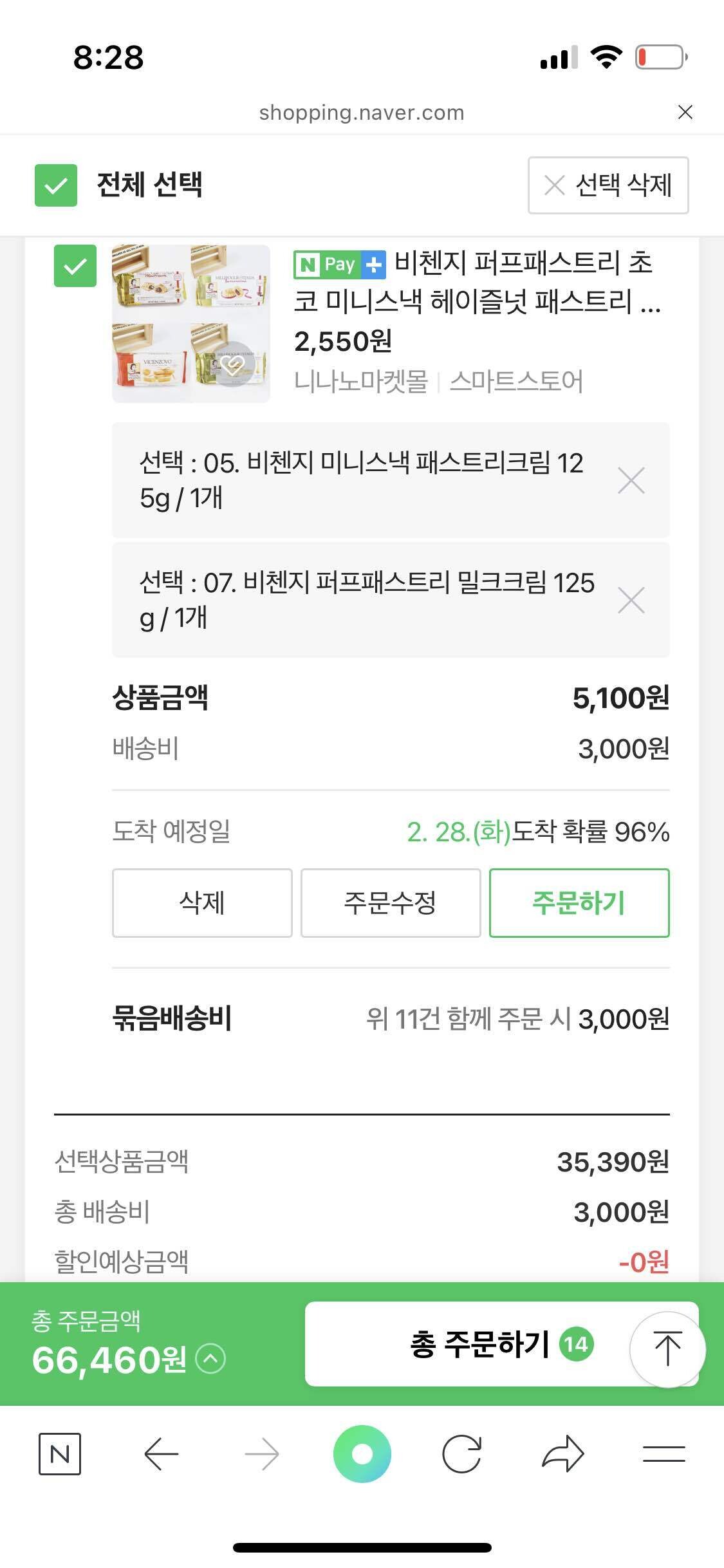
Task: Remove option 05 패스트리크림 with X
Action: tap(631, 480)
